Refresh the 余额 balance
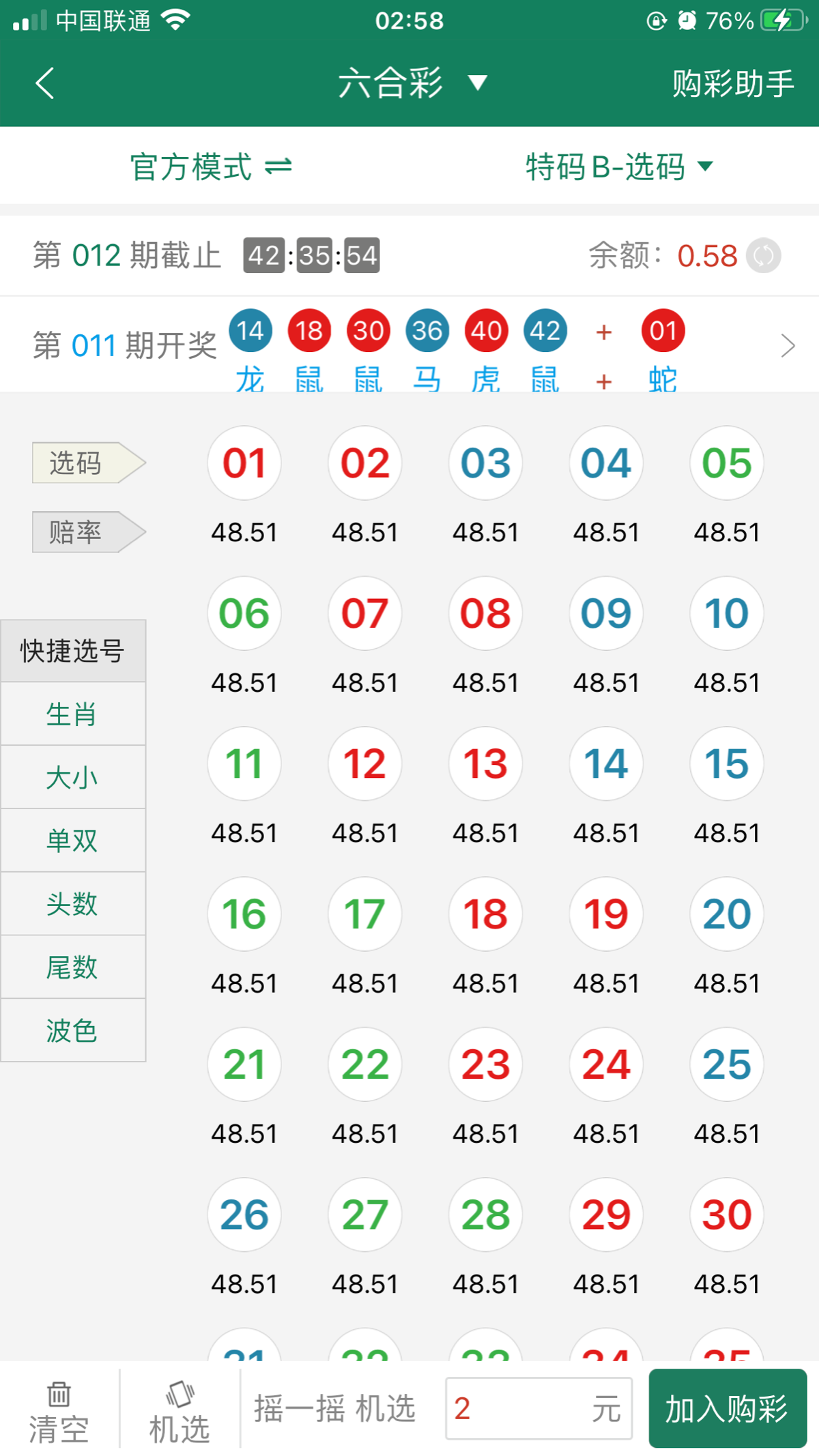The image size is (819, 1456). coord(763,256)
